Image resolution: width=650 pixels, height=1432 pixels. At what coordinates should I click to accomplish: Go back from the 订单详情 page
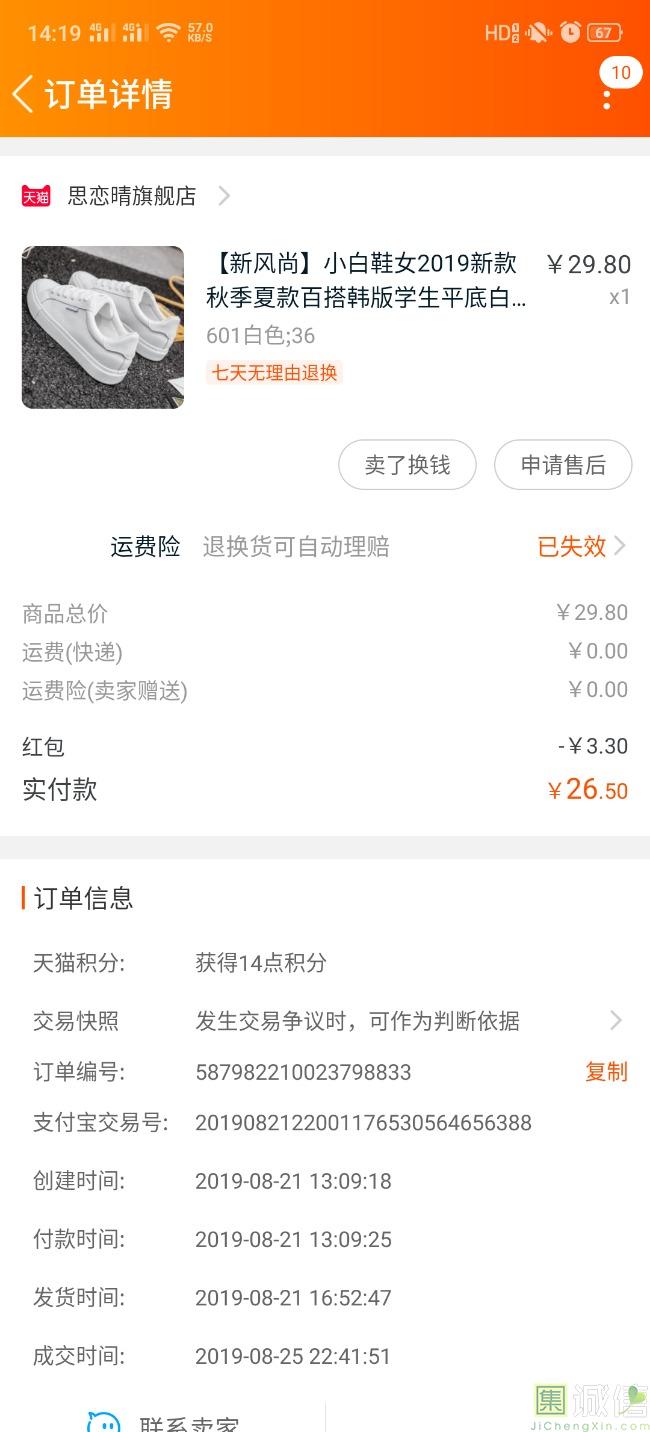[23, 94]
